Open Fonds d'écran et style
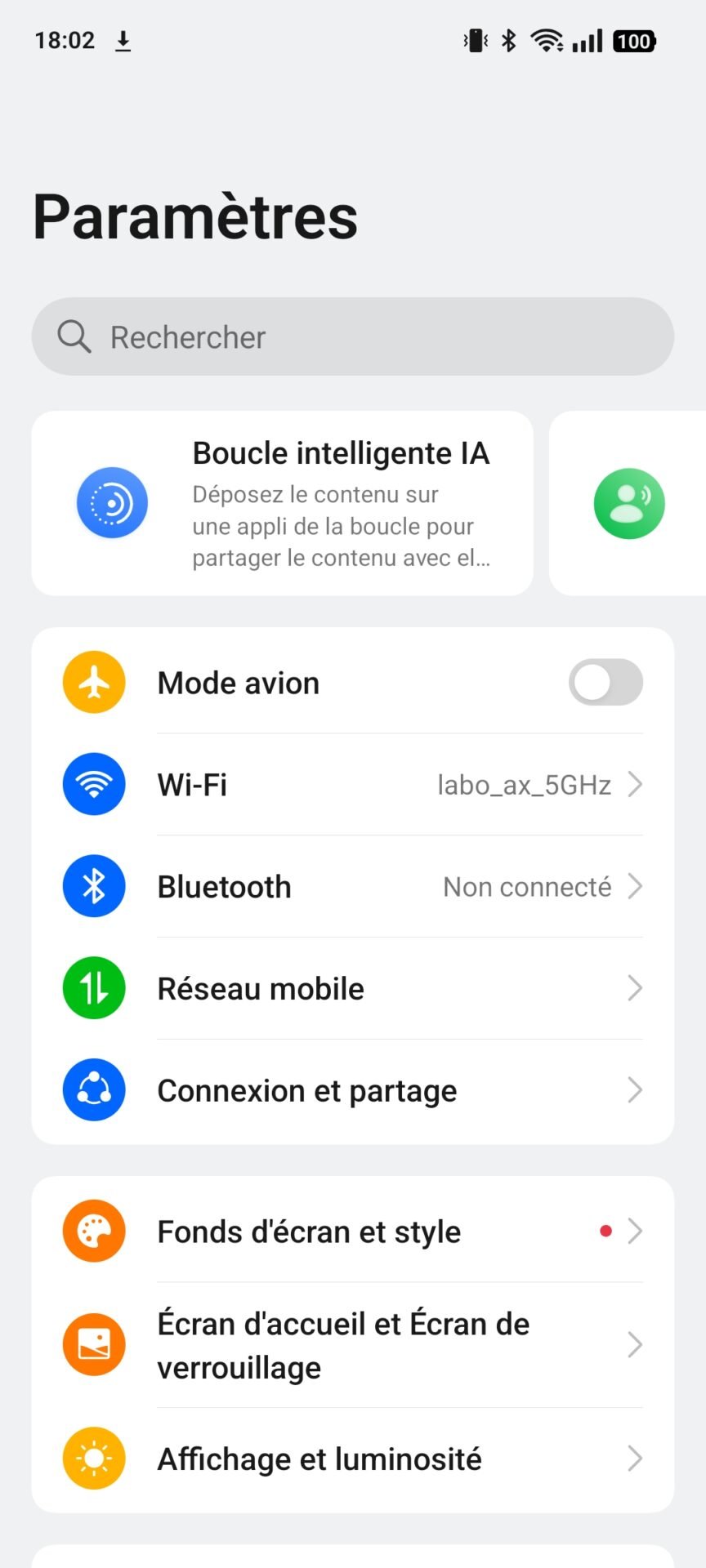706x1568 pixels. click(x=352, y=1231)
